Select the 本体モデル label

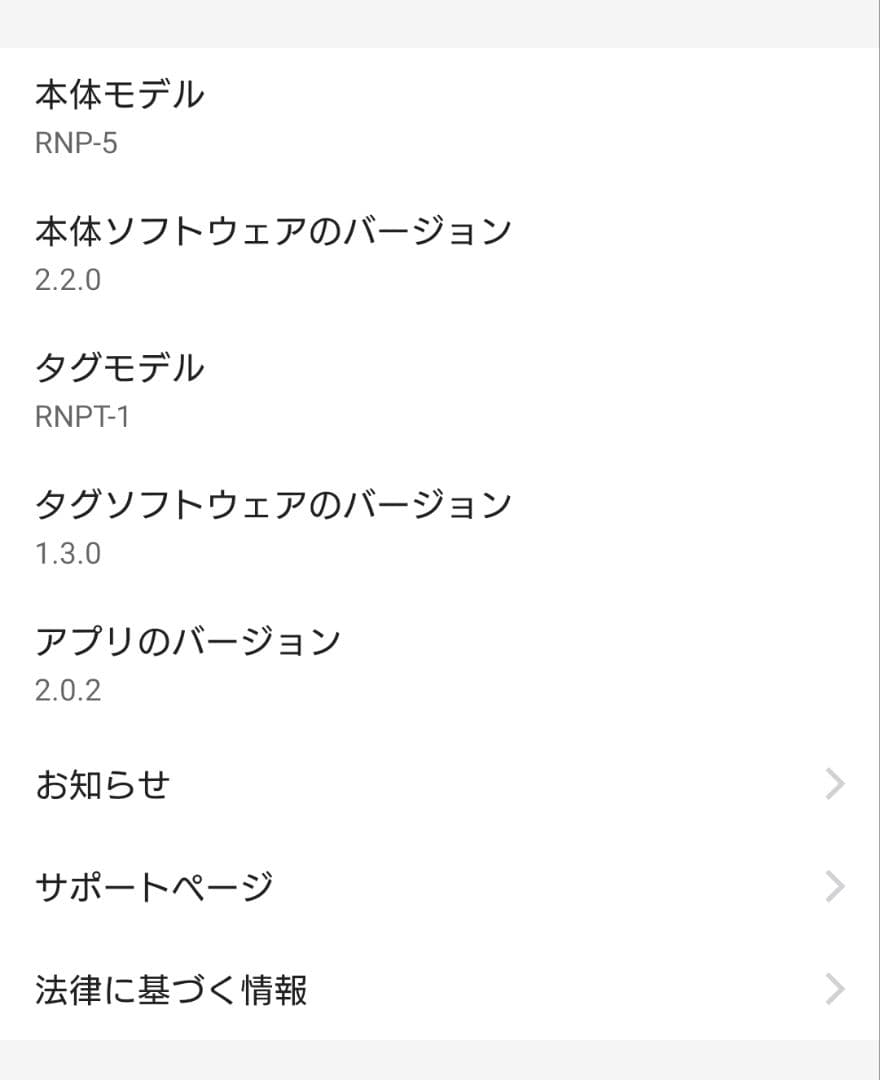click(118, 94)
